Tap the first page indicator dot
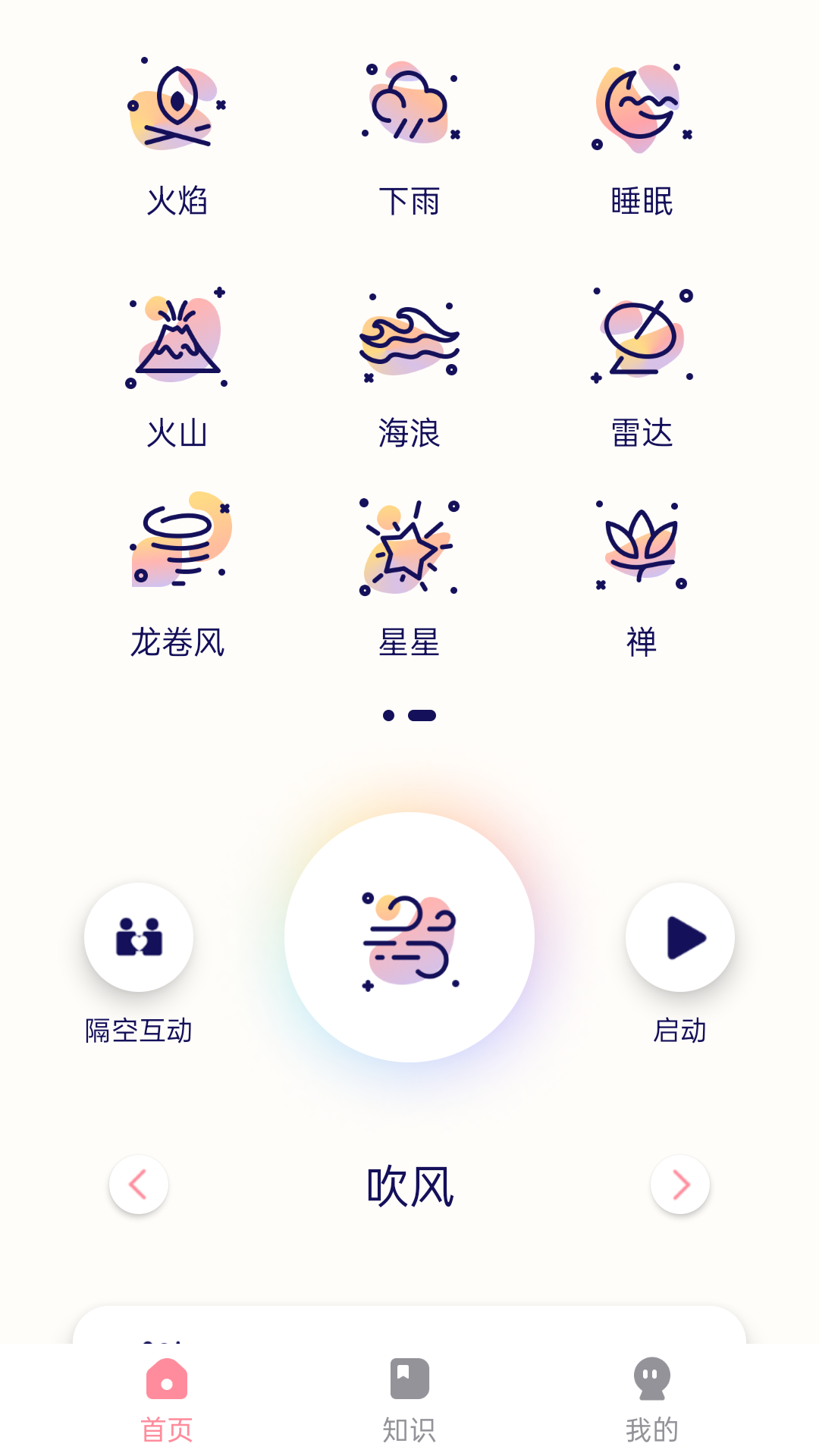Viewport: 819px width, 1456px height. pyautogui.click(x=388, y=714)
